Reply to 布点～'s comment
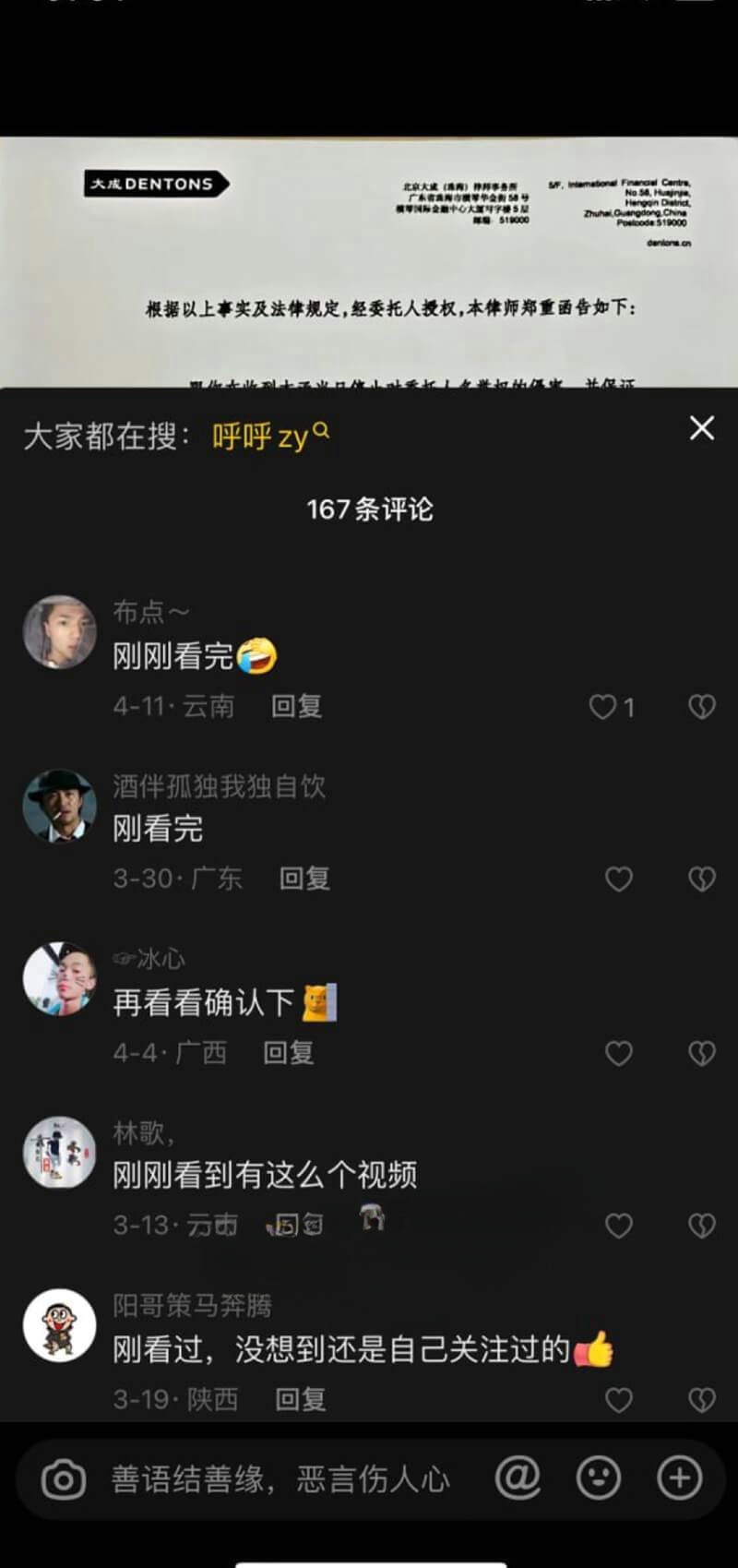This screenshot has height=1568, width=738. [x=296, y=706]
